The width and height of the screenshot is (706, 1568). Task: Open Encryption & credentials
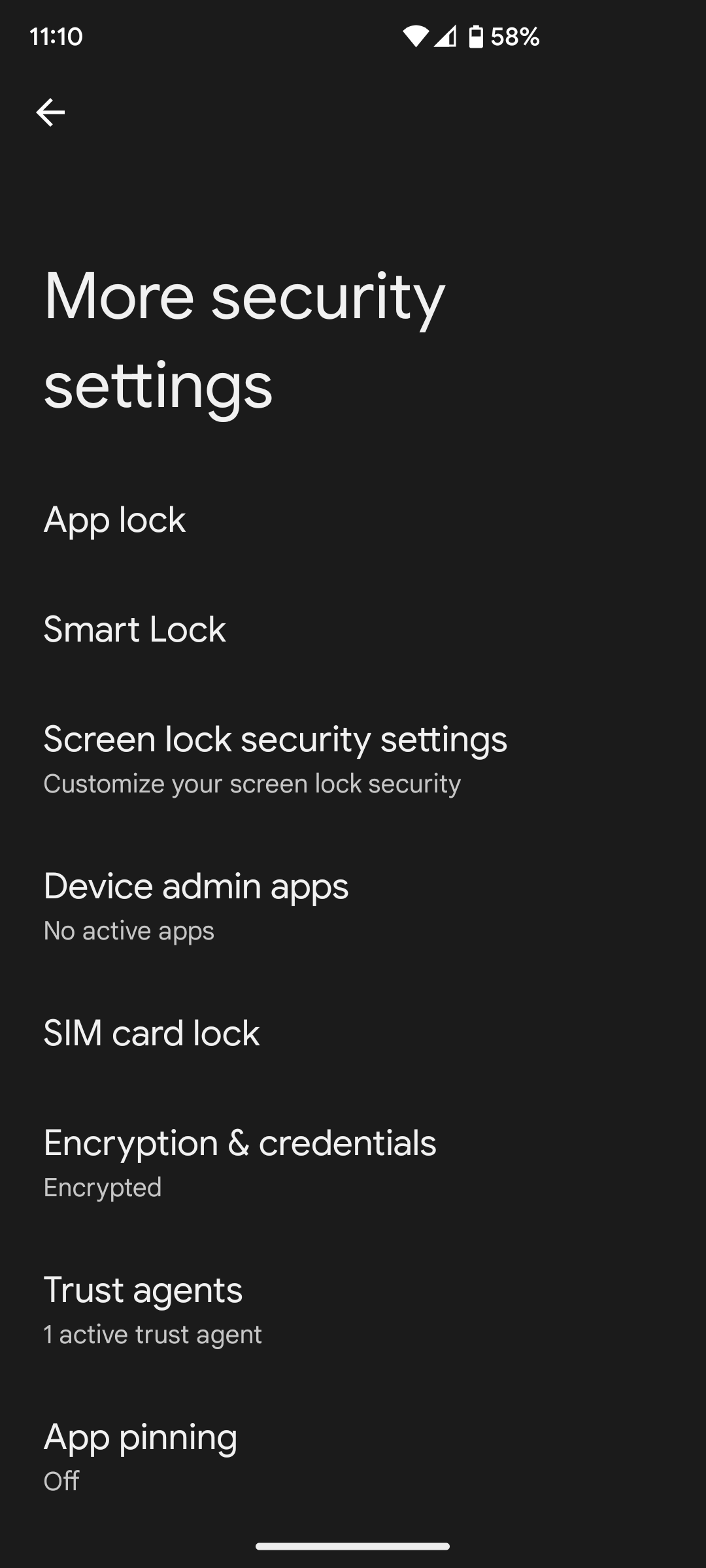(239, 1162)
